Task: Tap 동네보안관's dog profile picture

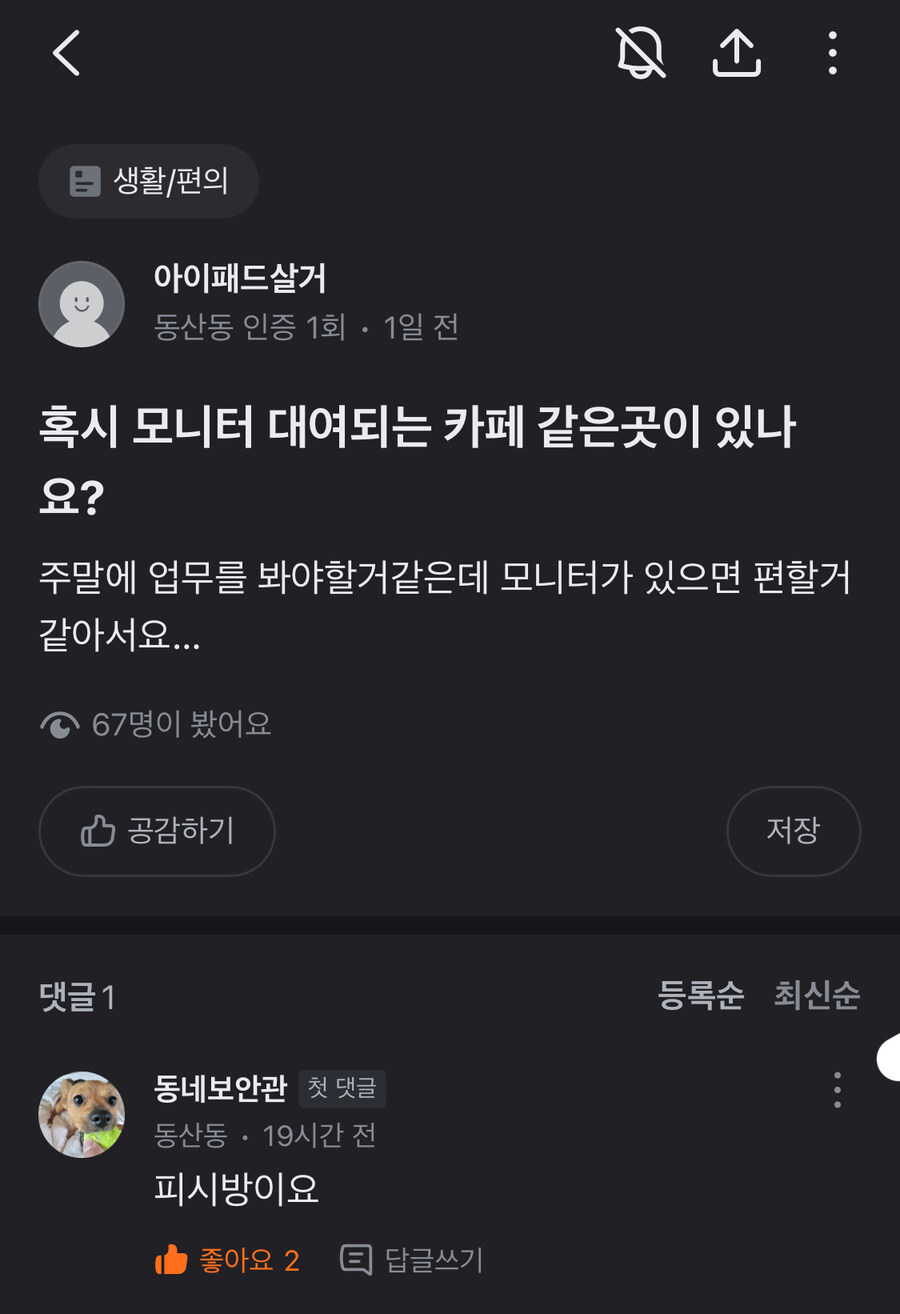Action: click(81, 1114)
